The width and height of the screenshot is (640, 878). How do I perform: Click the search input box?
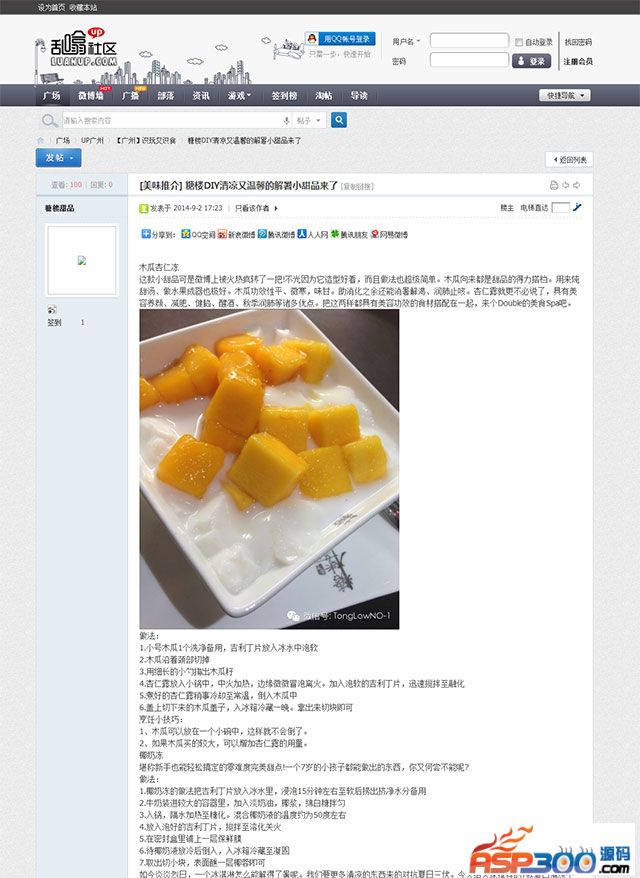coord(170,120)
